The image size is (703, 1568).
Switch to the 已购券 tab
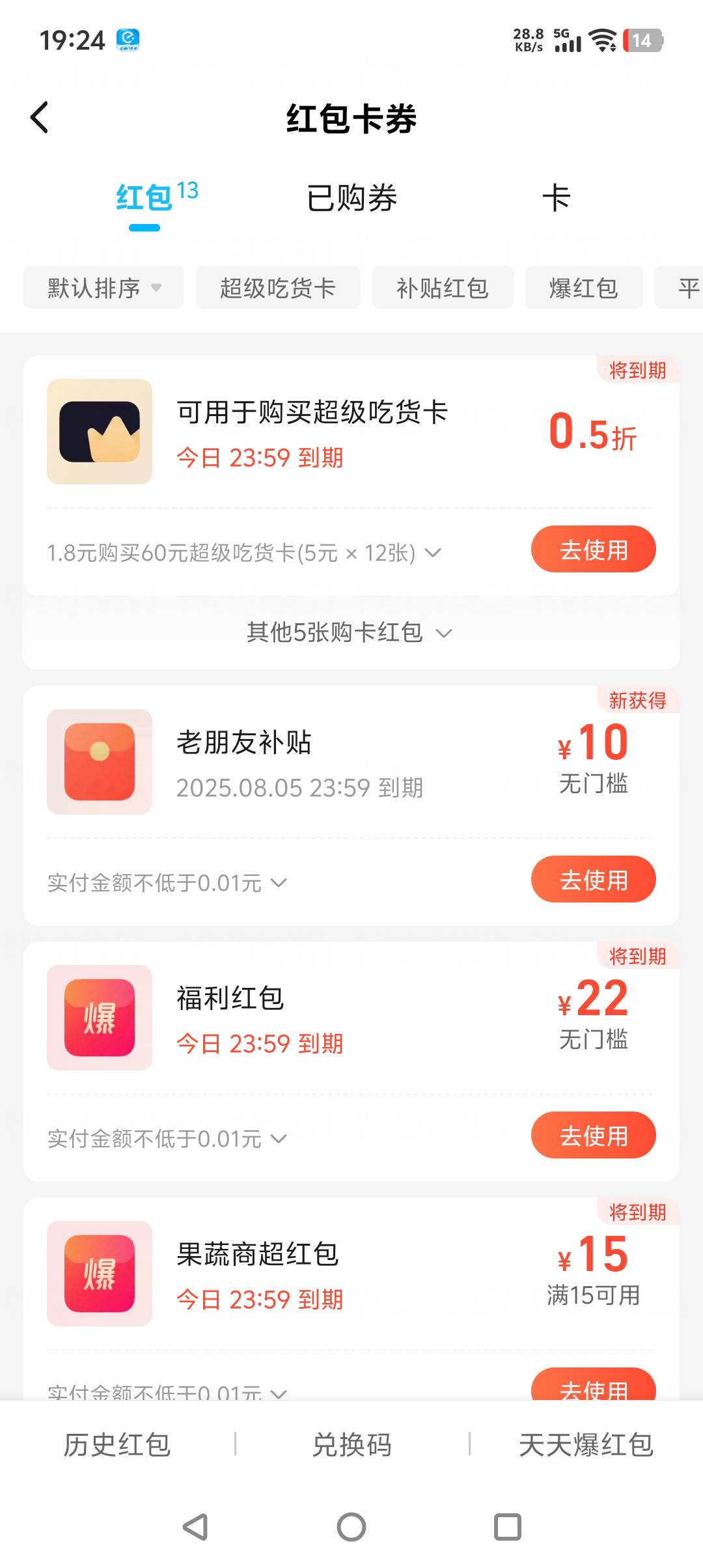[x=351, y=198]
